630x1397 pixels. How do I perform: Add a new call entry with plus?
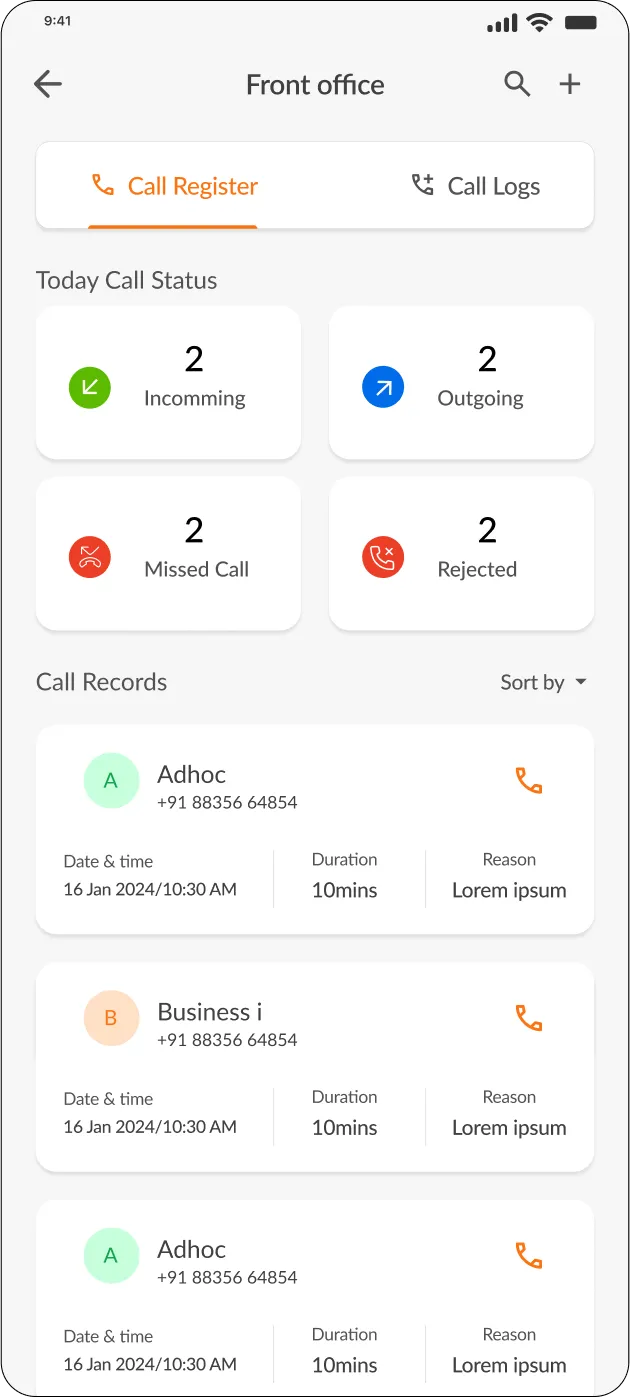pyautogui.click(x=570, y=84)
